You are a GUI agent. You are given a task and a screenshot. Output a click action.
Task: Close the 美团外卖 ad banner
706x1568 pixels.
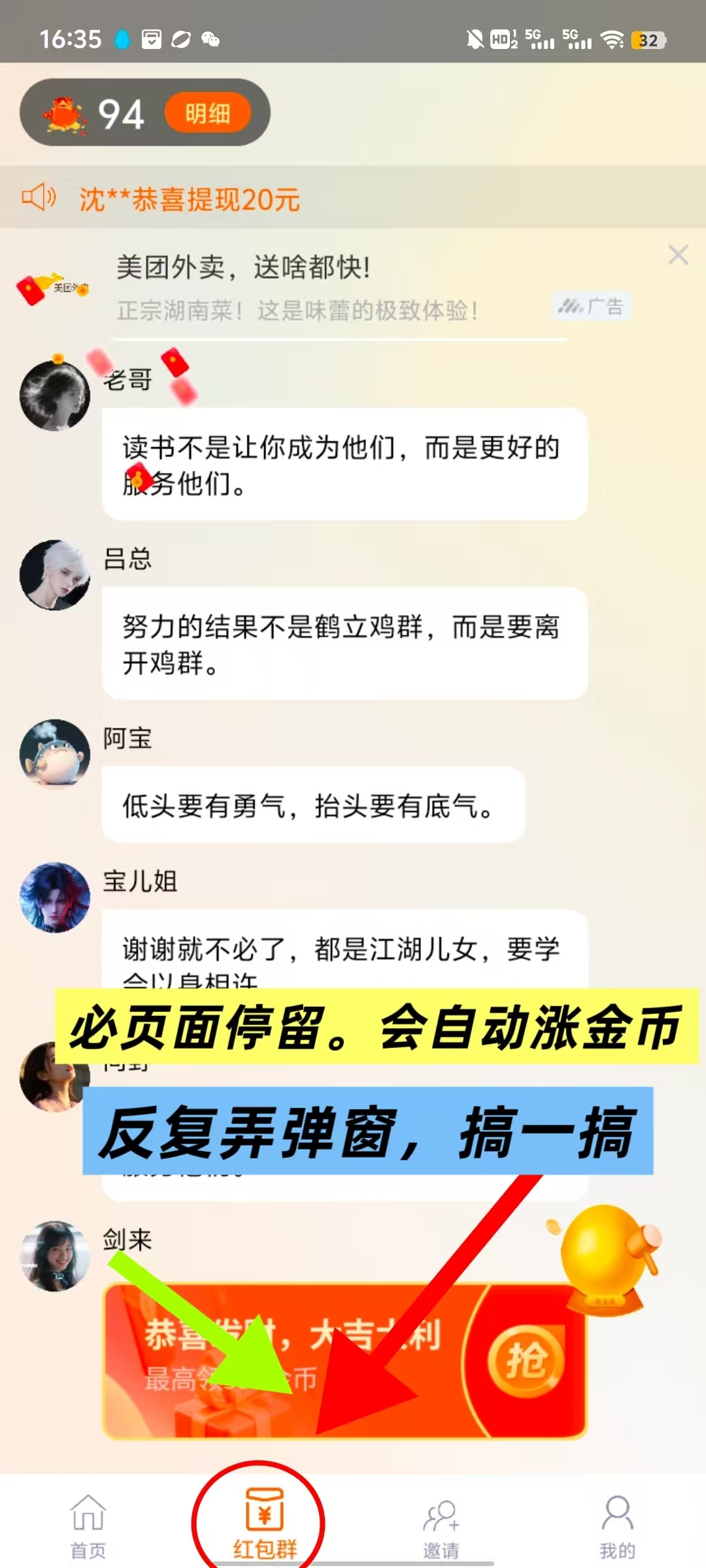click(x=678, y=254)
